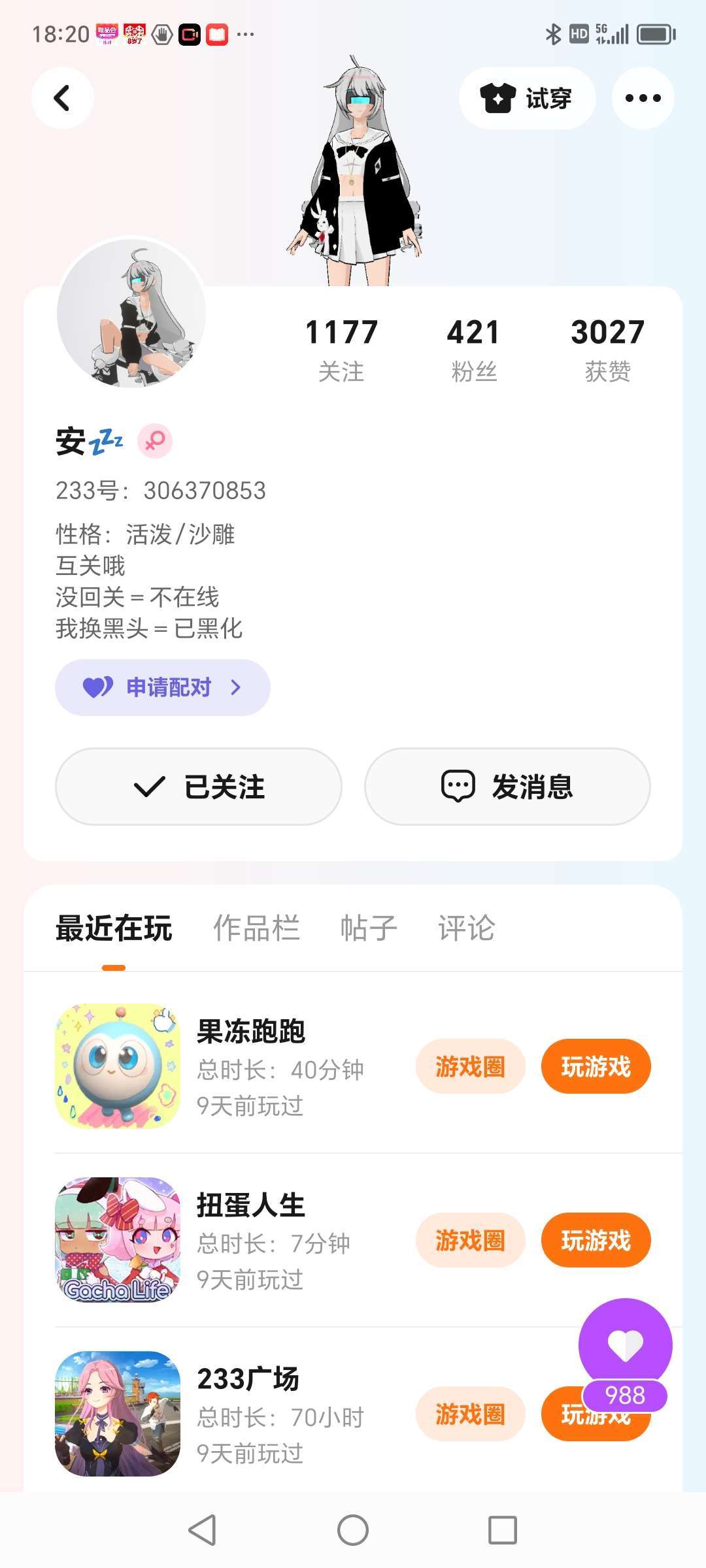
Task: Switch to the 作品栏 tab
Action: coord(256,928)
